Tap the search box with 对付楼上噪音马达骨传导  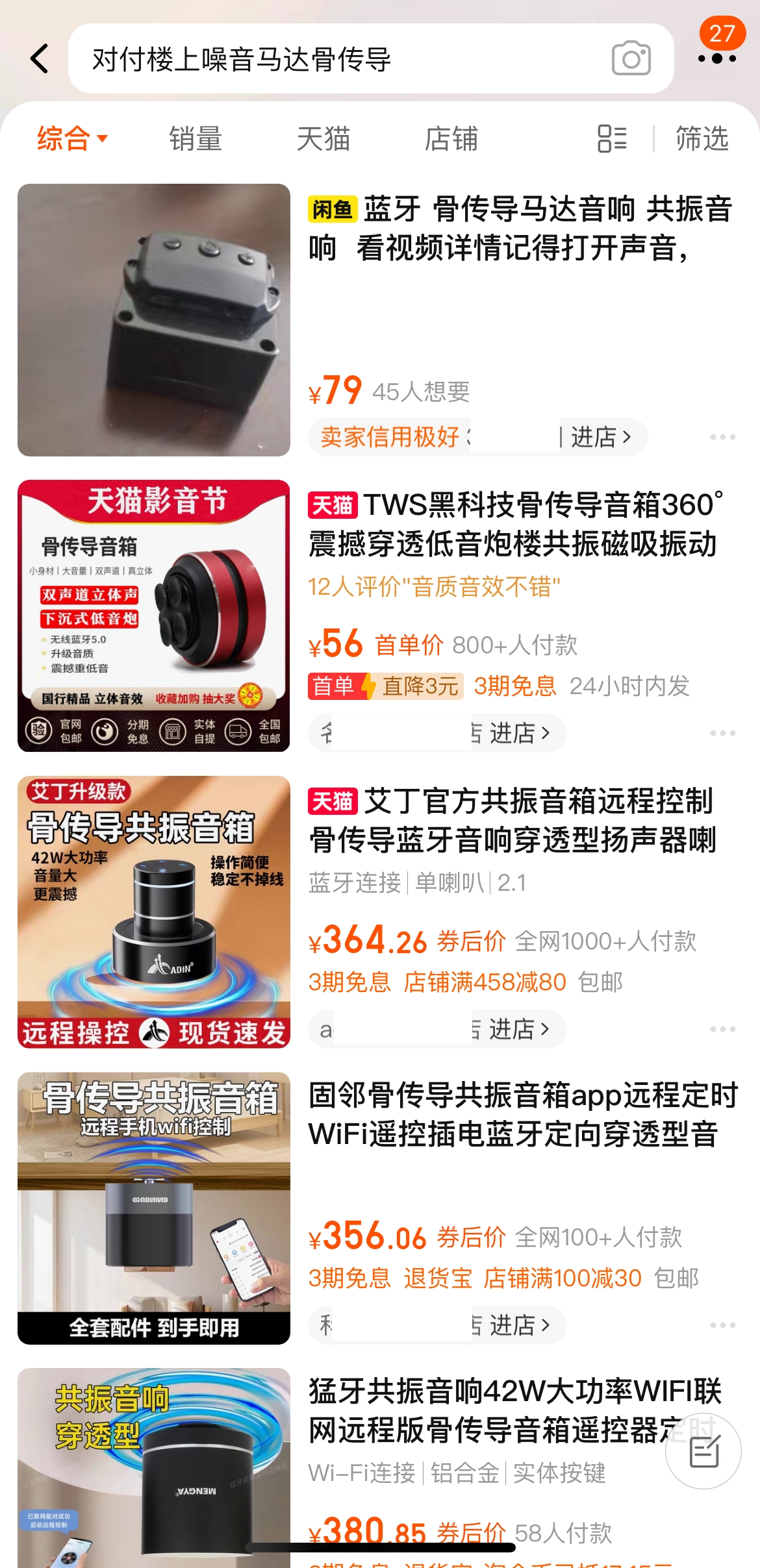(x=338, y=59)
